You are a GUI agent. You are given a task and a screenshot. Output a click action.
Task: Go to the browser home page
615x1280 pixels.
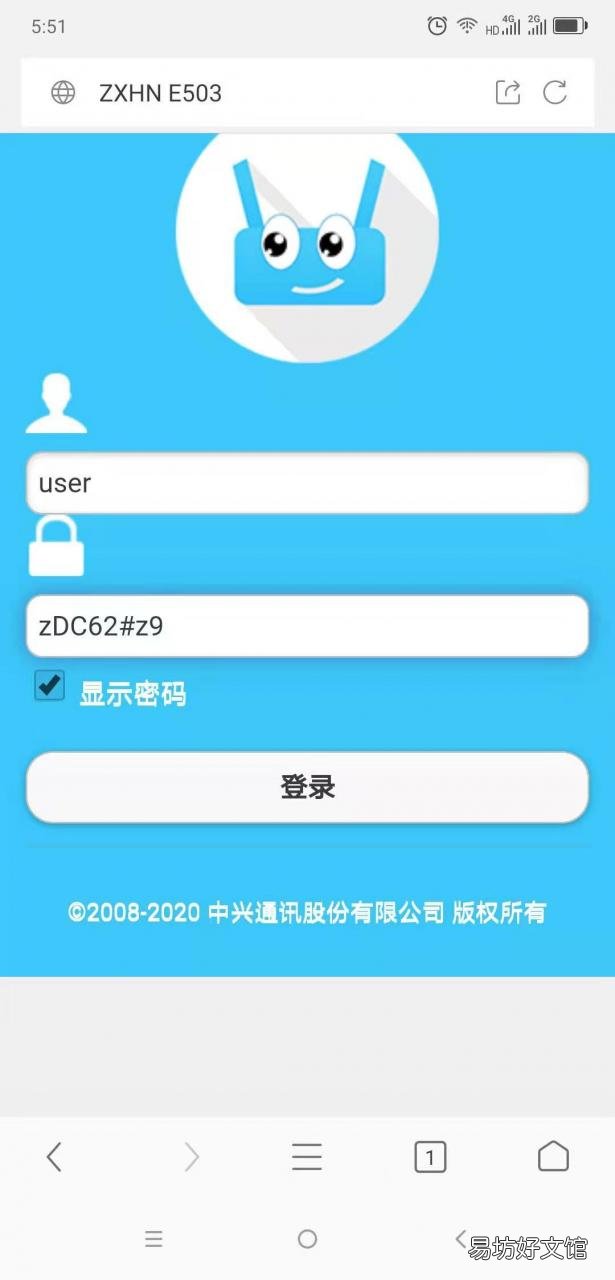(x=553, y=1157)
